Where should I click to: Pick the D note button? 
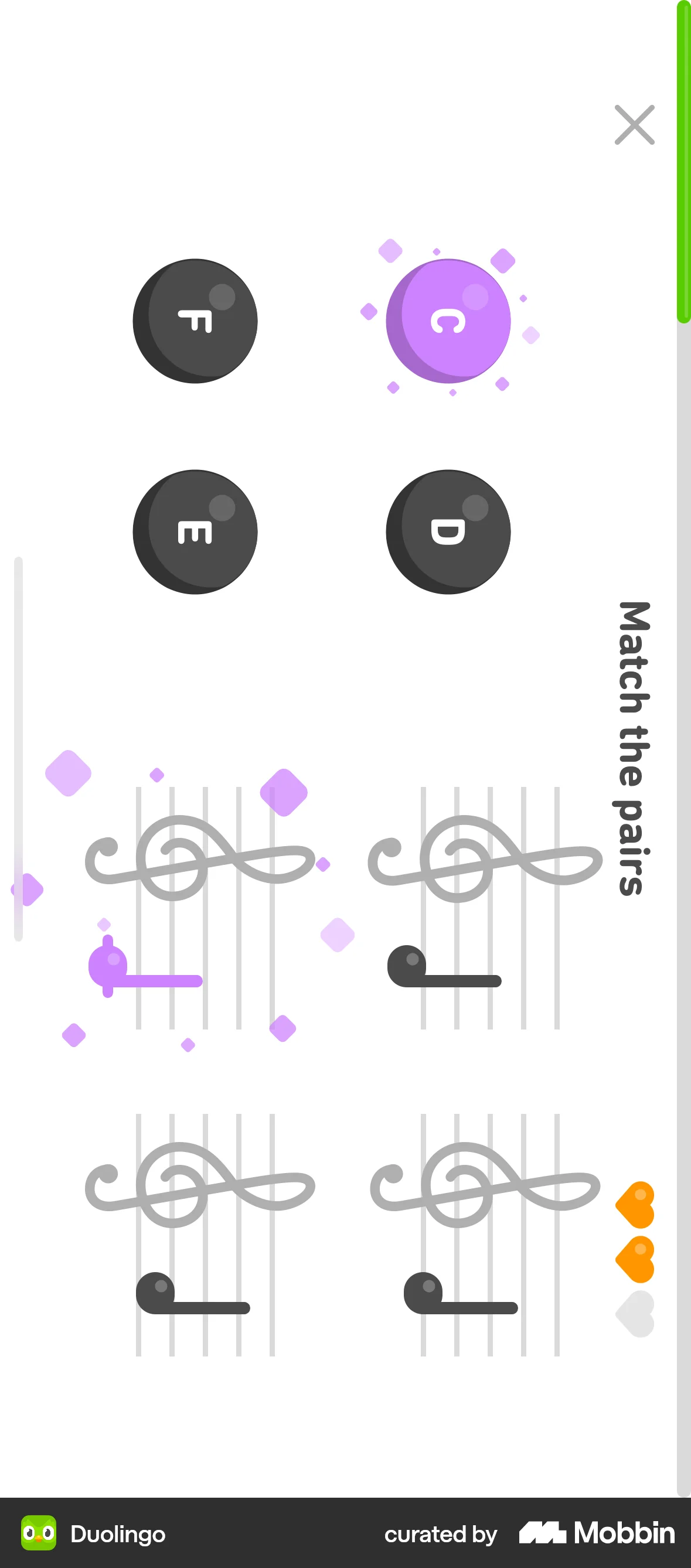448,531
